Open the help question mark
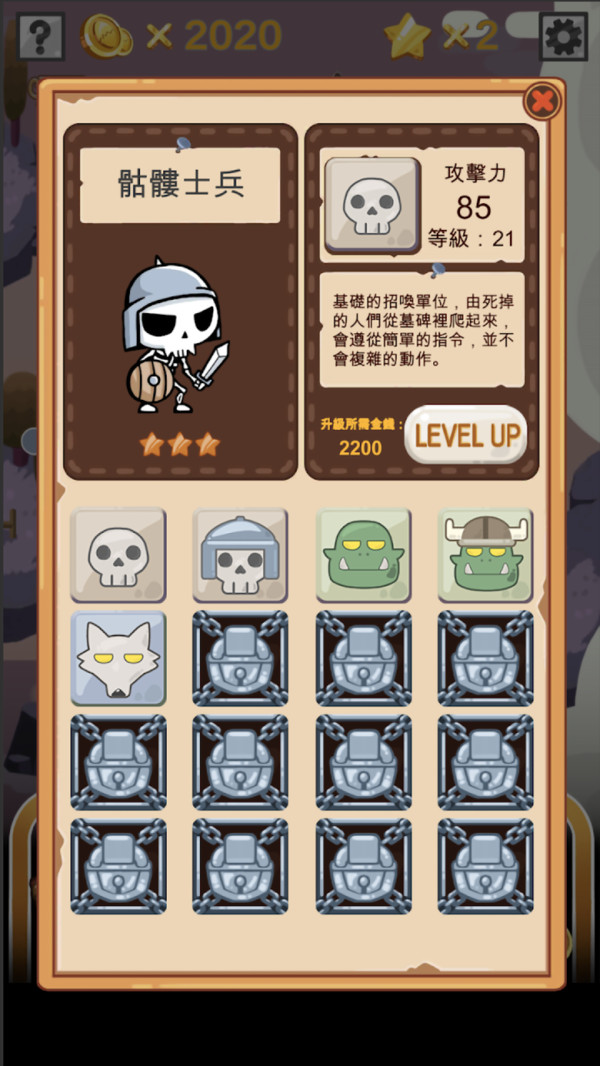This screenshot has width=600, height=1066. 41,37
